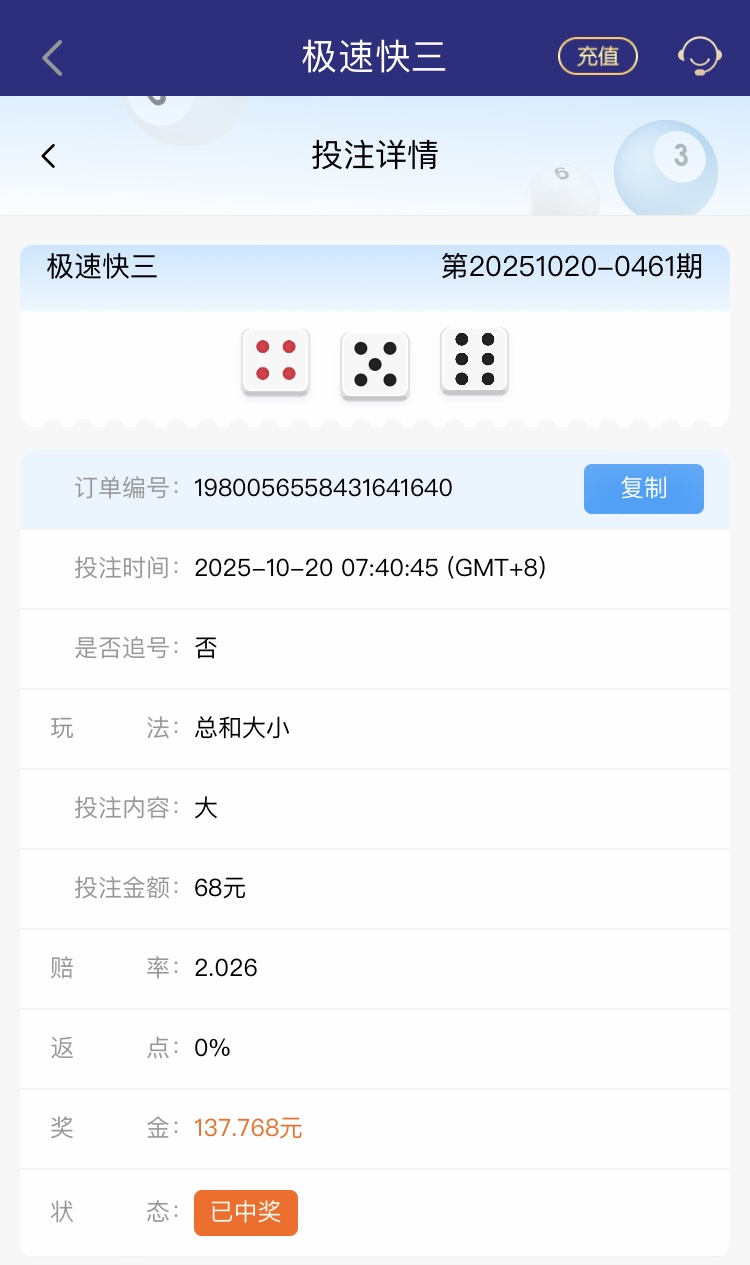
Task: Tap the bet amount 68元
Action: click(x=222, y=888)
